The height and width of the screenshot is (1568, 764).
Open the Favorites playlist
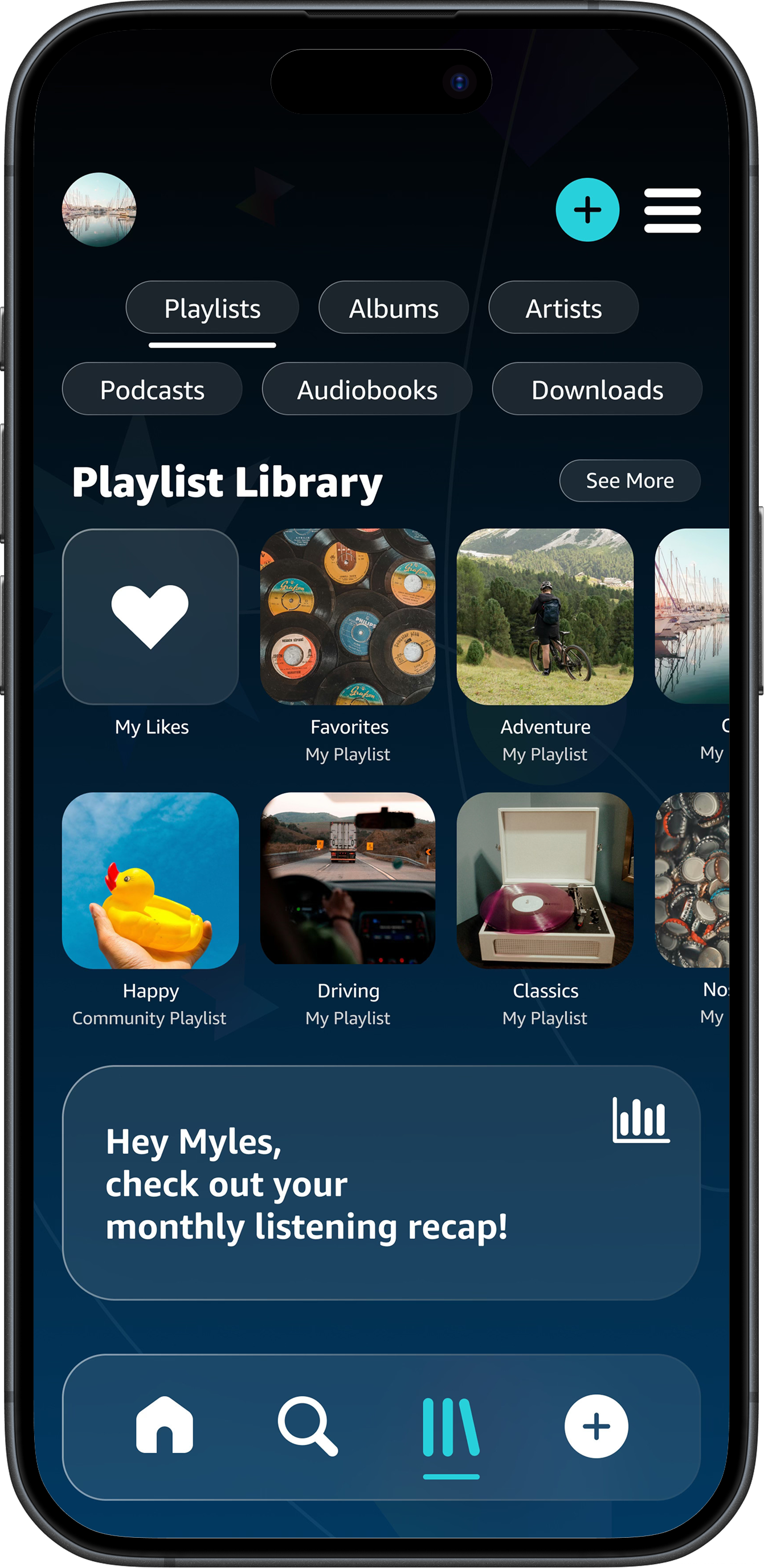coord(348,617)
